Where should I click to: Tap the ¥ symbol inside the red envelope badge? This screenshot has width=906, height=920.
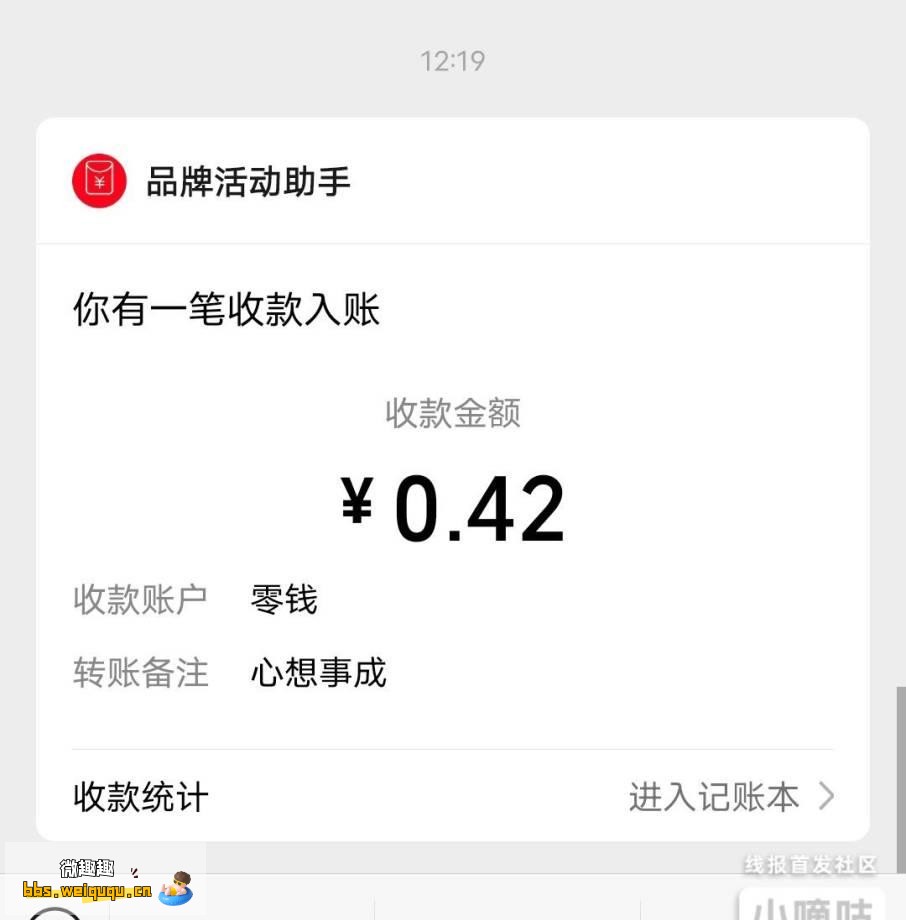point(98,182)
